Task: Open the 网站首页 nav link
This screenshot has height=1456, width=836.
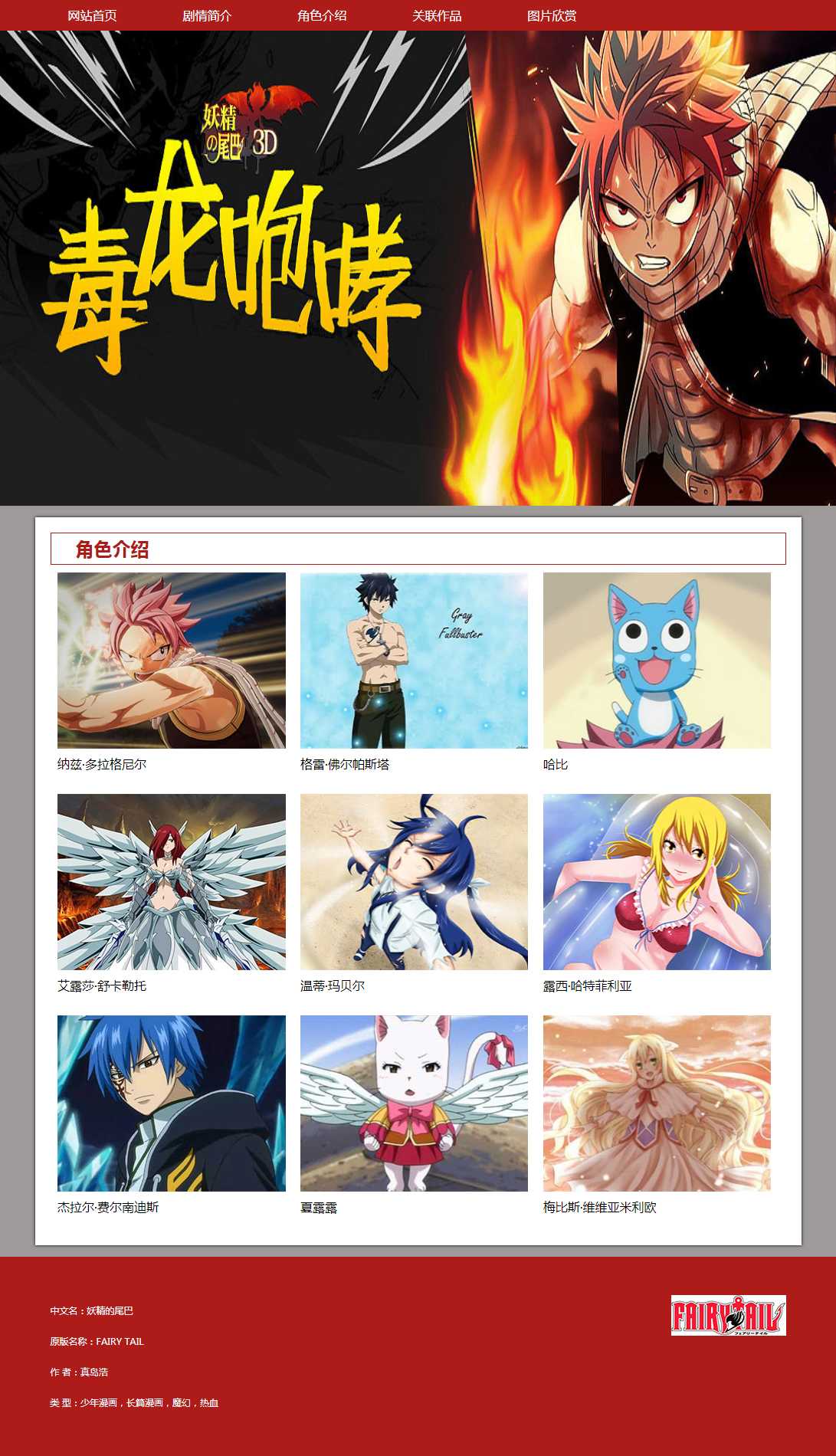Action: click(x=92, y=15)
